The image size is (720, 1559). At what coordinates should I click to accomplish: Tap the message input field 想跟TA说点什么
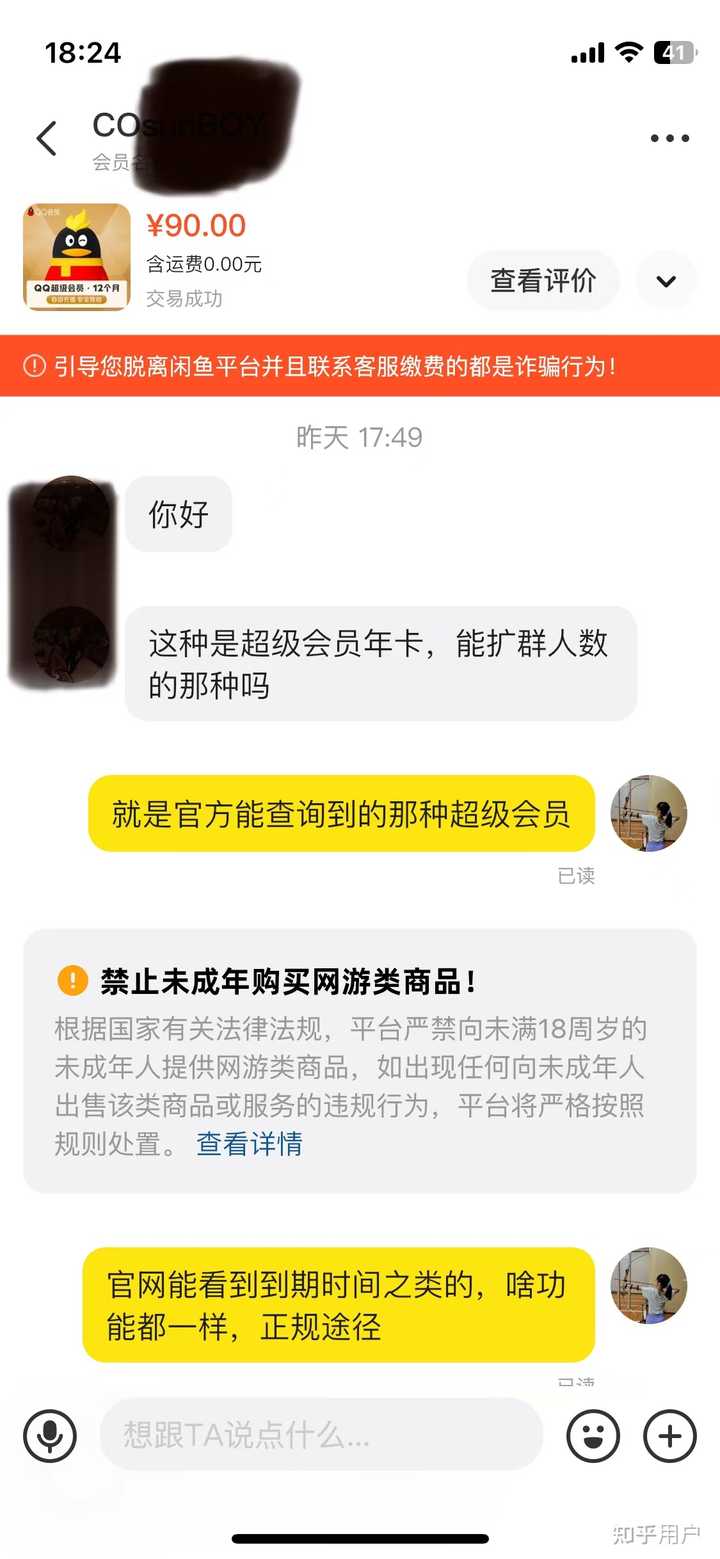point(320,1435)
